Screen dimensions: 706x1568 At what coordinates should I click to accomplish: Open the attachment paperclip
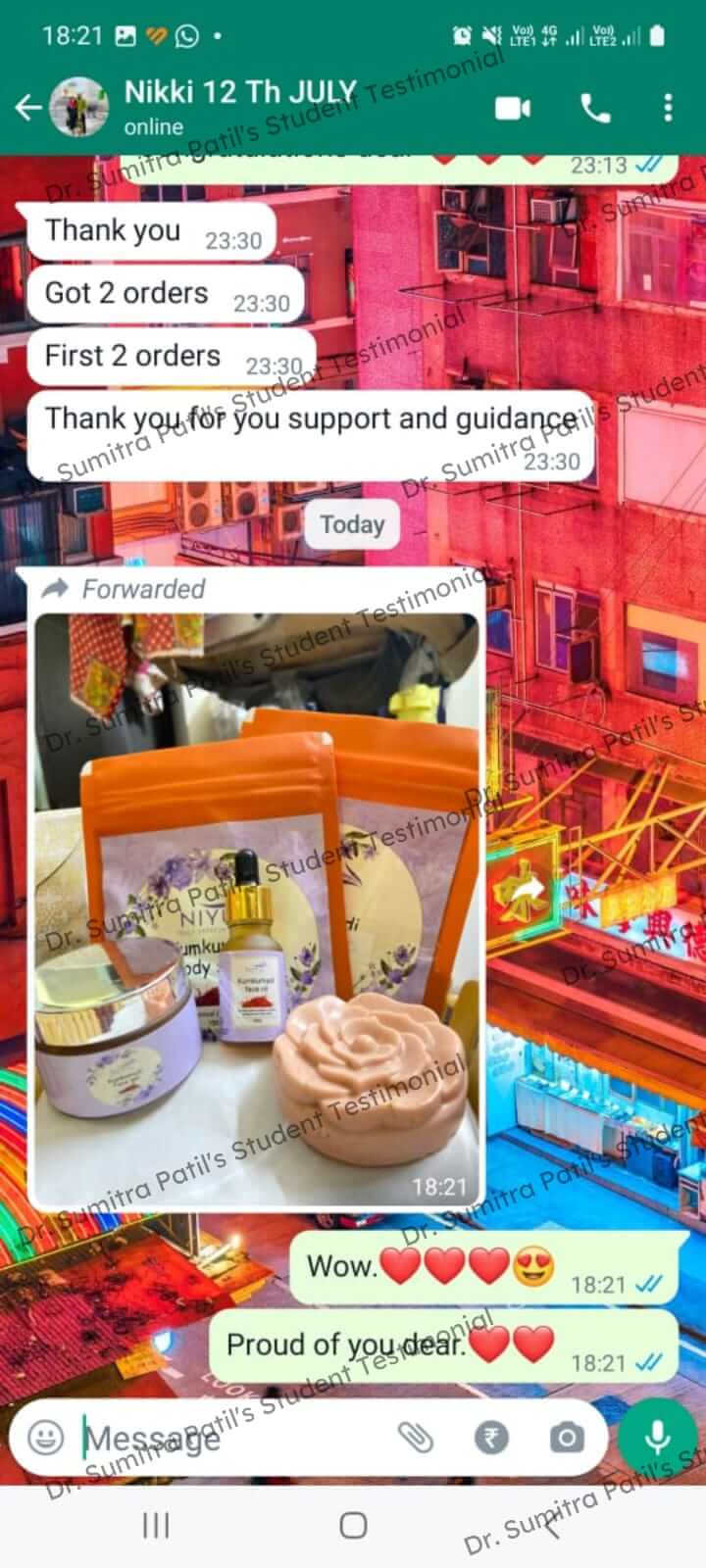tap(416, 1434)
